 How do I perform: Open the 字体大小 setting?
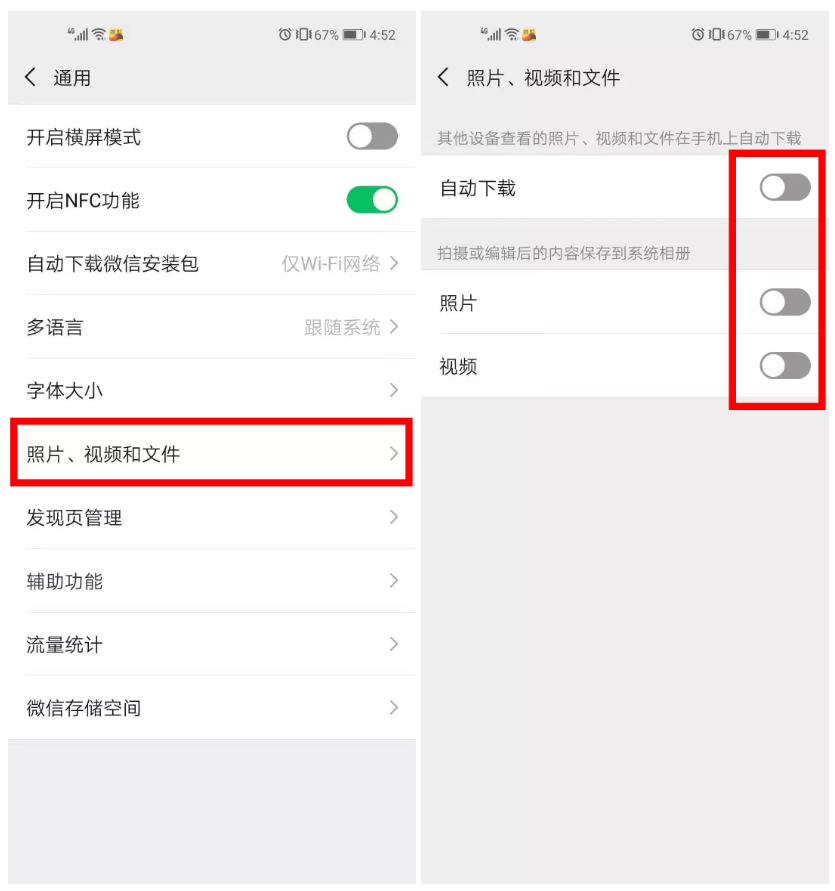coord(212,391)
